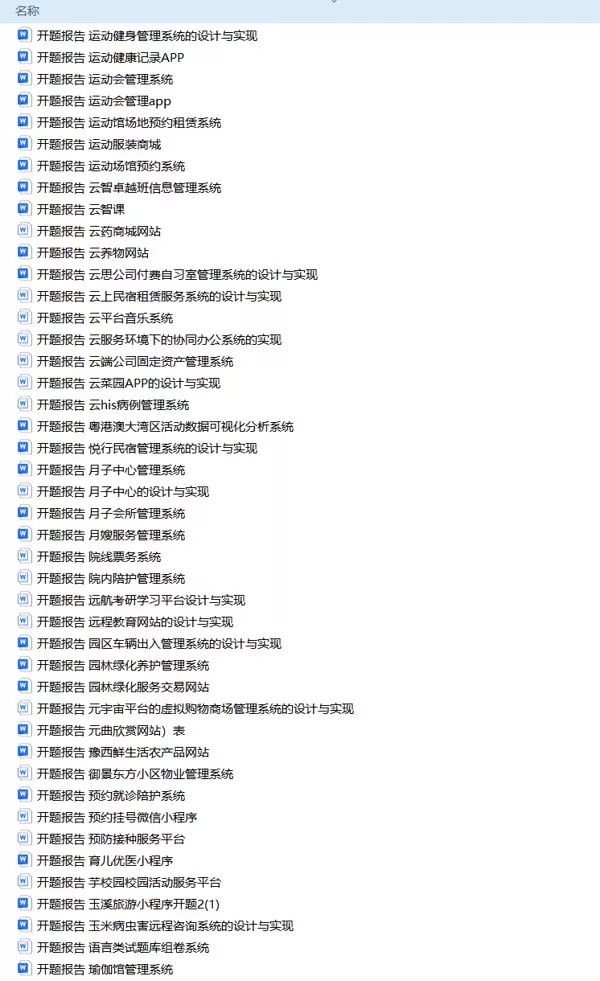This screenshot has height=981, width=600.
Task: Open 开题报告 云药商城网站 document
Action: click(98, 231)
